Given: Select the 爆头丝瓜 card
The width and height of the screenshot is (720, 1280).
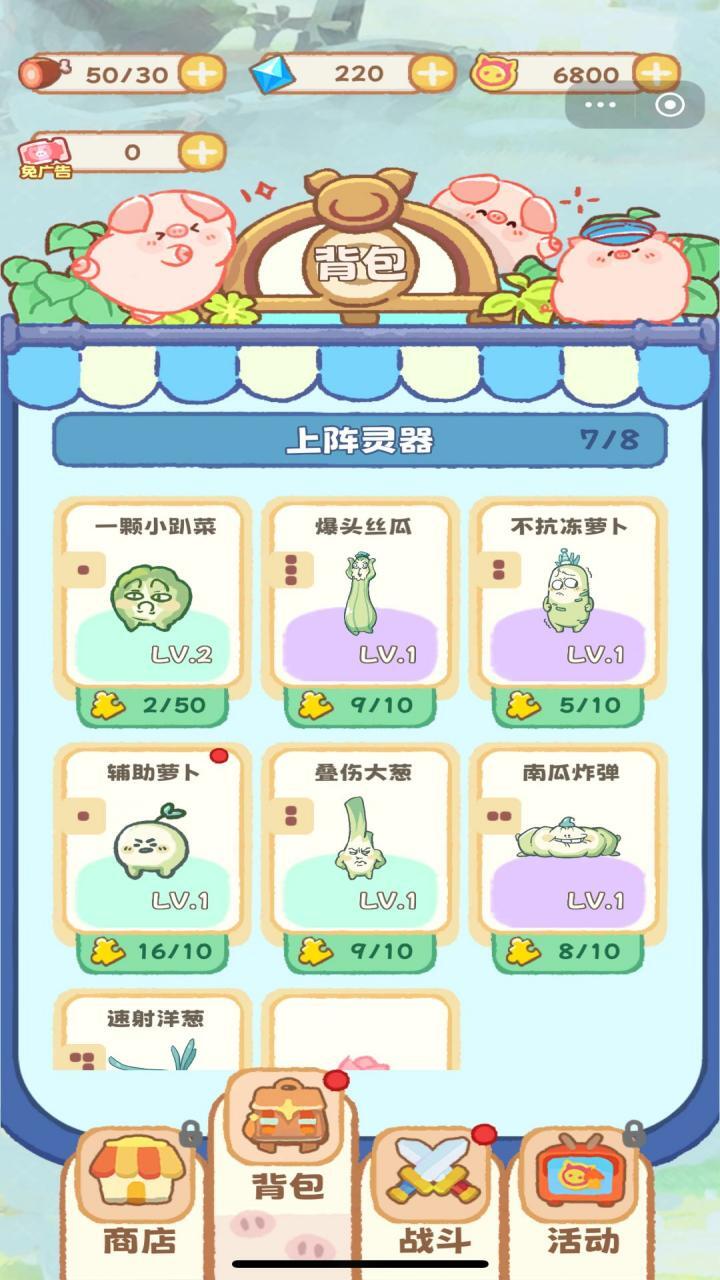Looking at the screenshot, I should (x=360, y=600).
